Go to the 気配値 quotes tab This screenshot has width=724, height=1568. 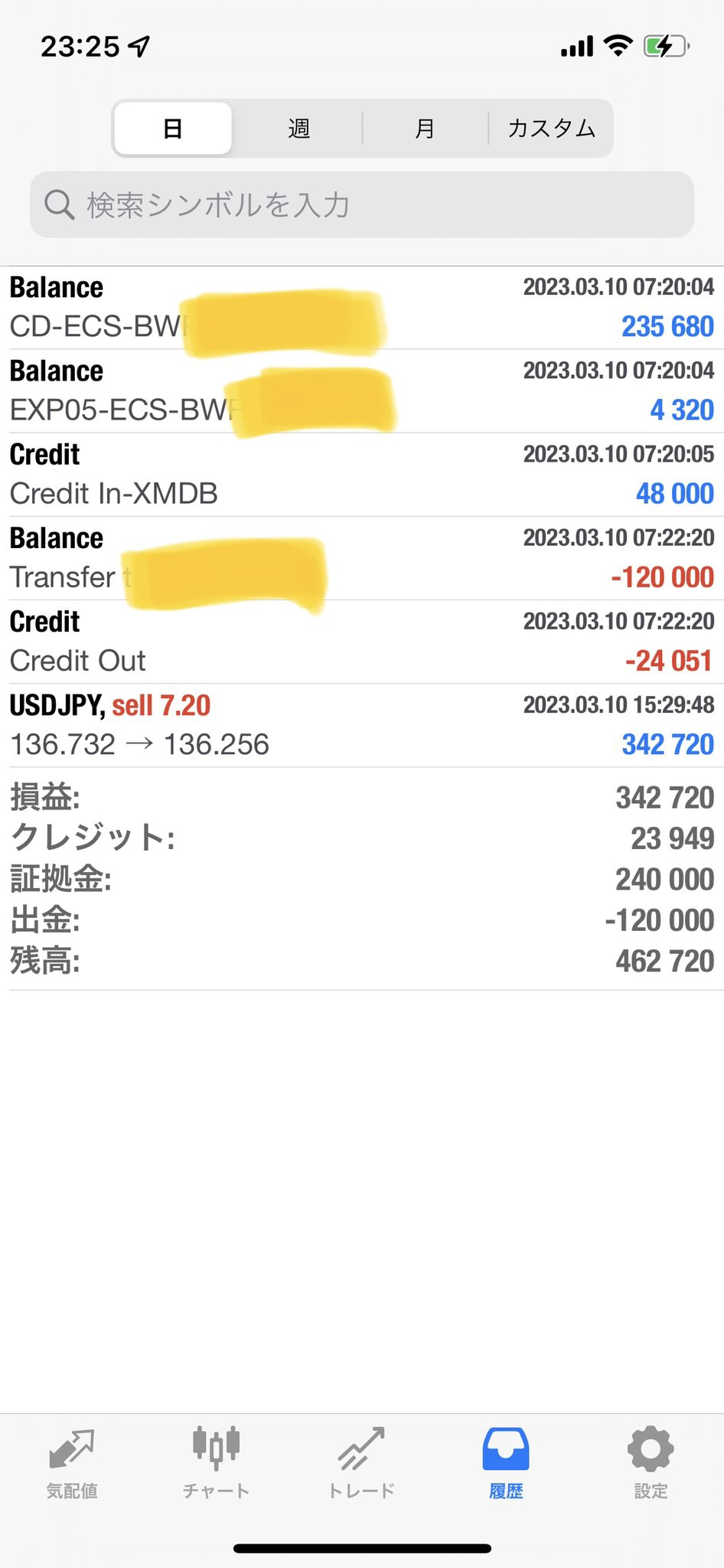(72, 1463)
